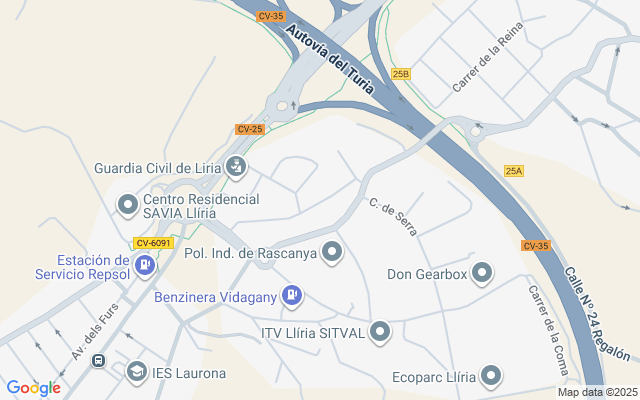The height and width of the screenshot is (400, 640).
Task: Select the Ecoparc Llíria marker
Action: click(x=491, y=376)
